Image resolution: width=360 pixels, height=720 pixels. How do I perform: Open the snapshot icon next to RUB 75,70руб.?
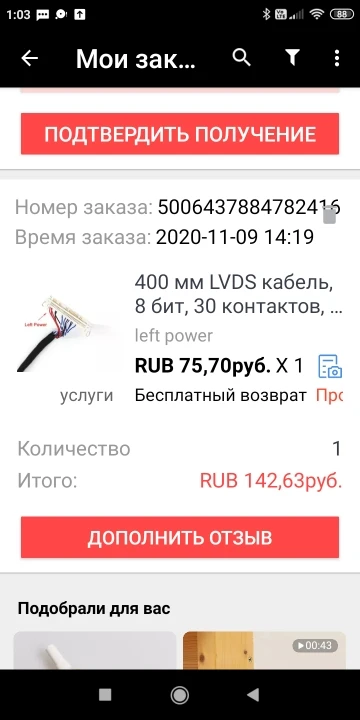330,366
